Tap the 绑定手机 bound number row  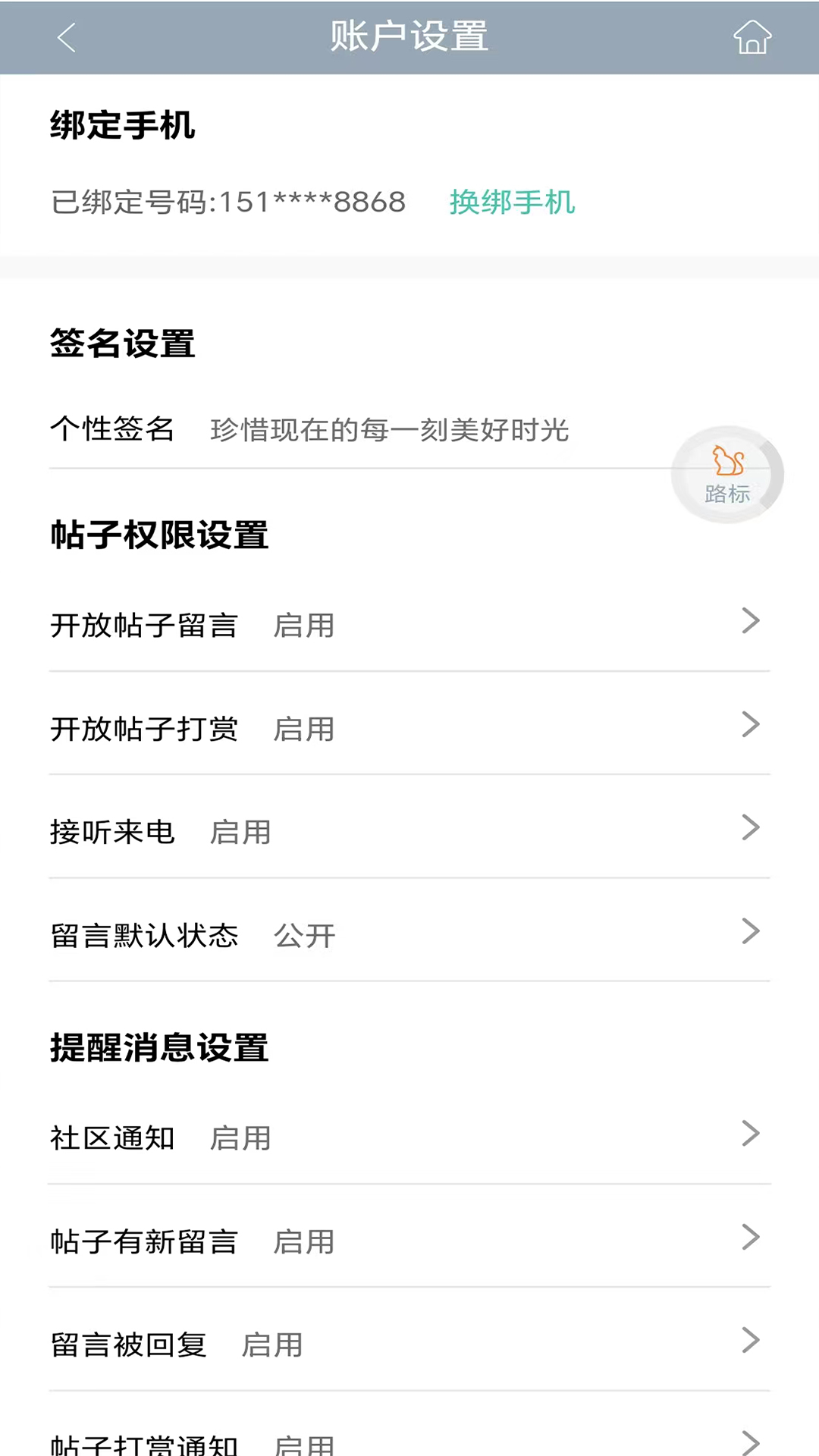227,202
